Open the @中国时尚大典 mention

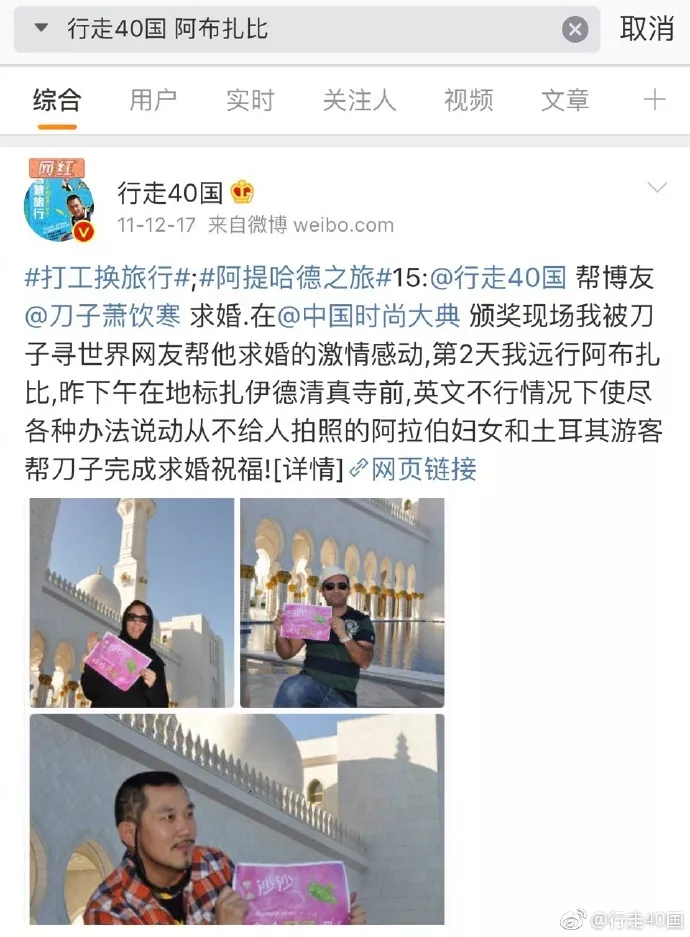pyautogui.click(x=368, y=315)
